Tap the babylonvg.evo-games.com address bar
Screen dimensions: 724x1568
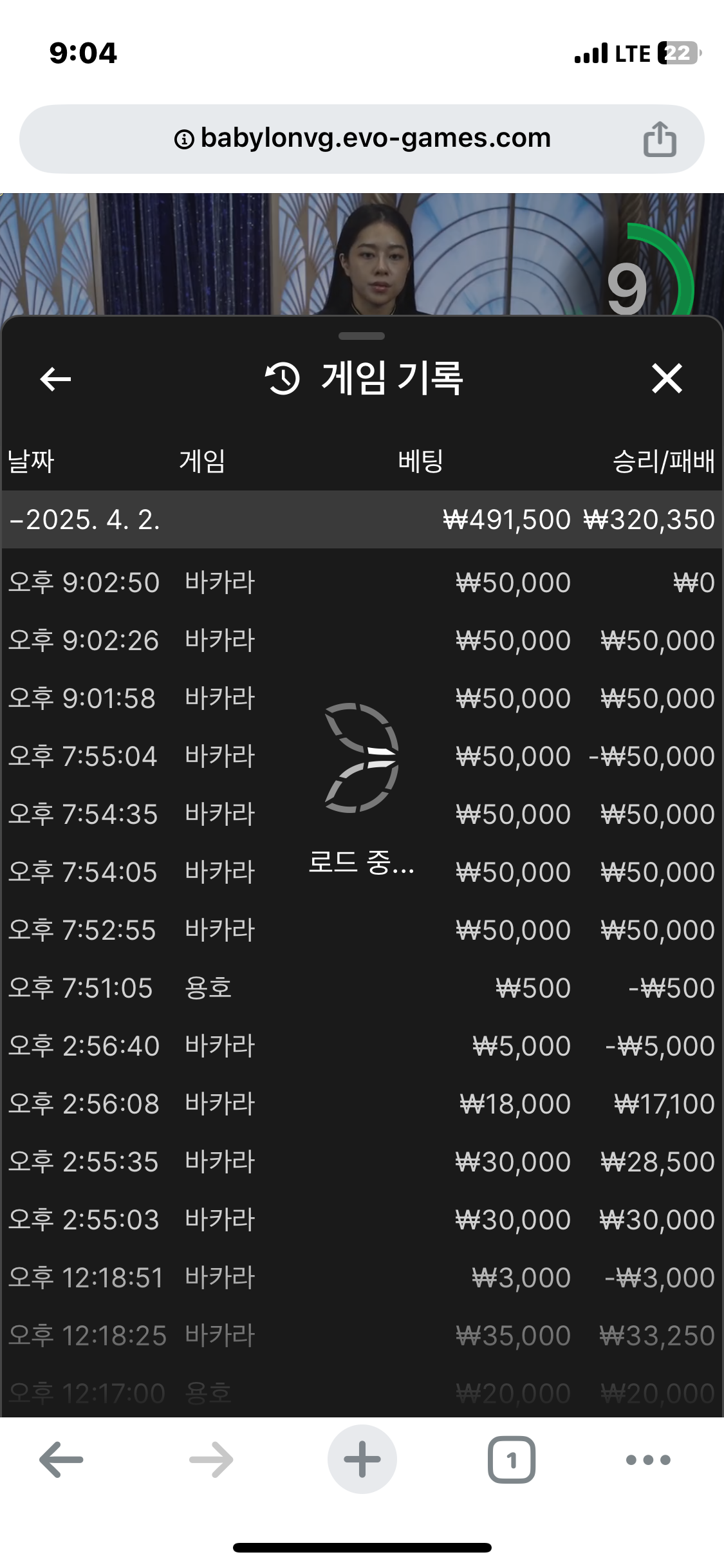pos(362,138)
